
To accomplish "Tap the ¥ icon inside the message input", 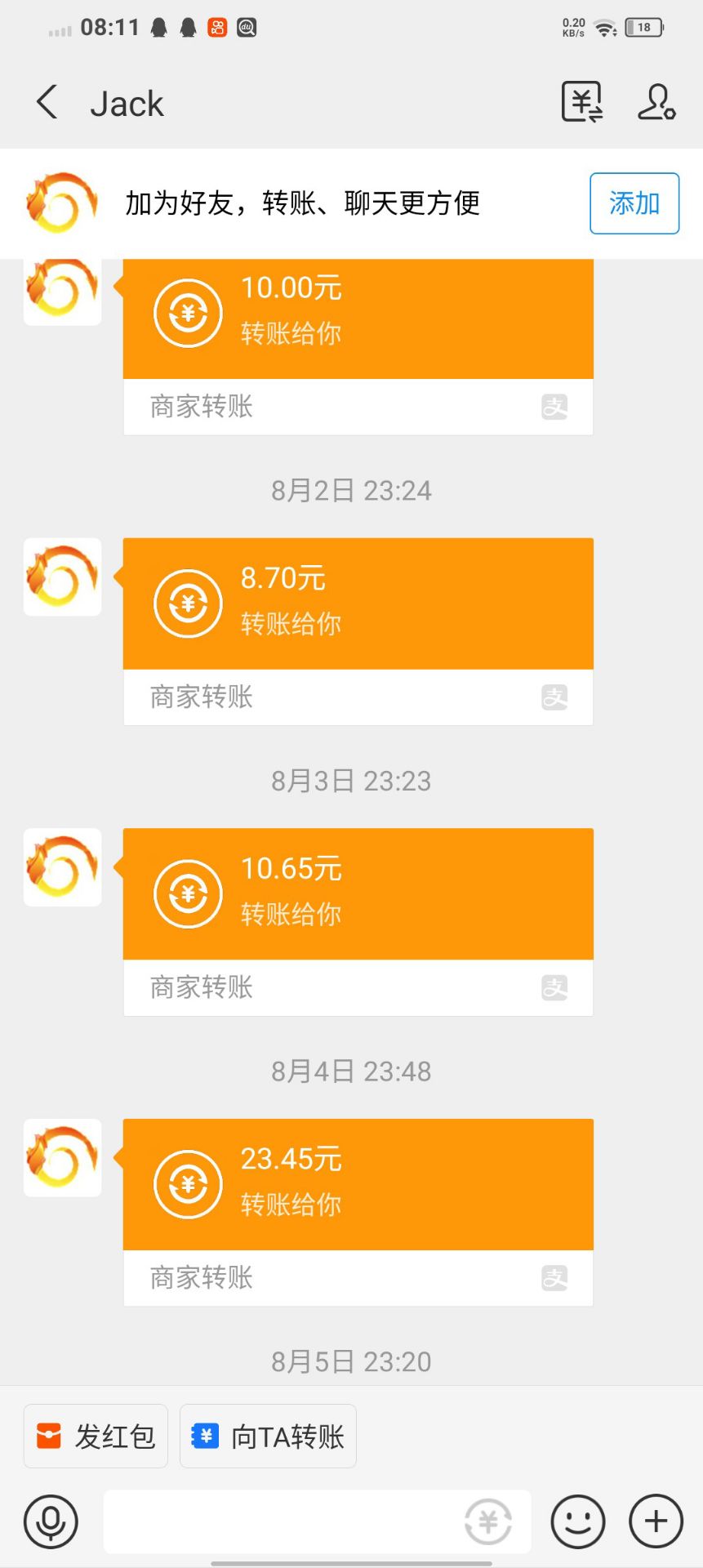I will 487,1521.
